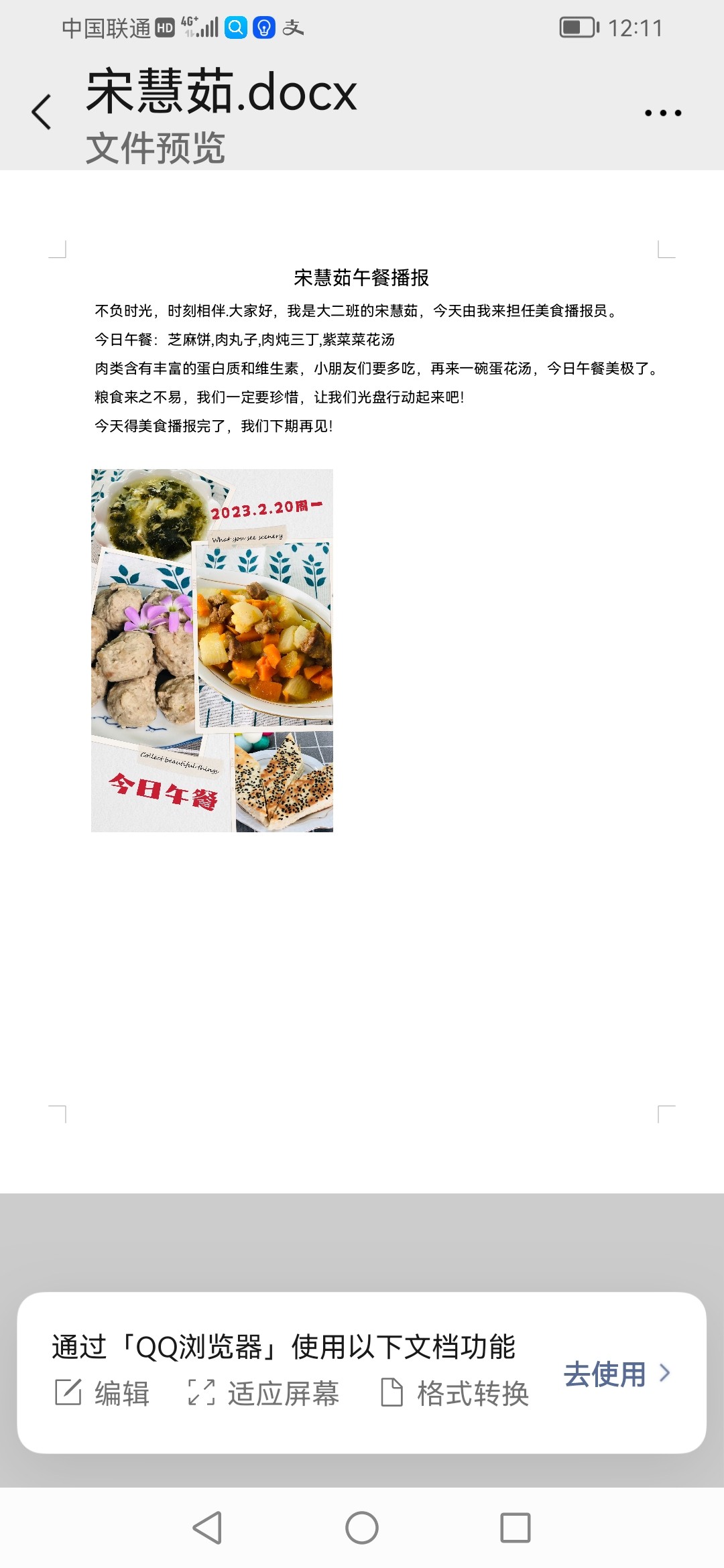This screenshot has height=1568, width=724.
Task: Open the three-dot overflow menu
Action: [x=662, y=113]
